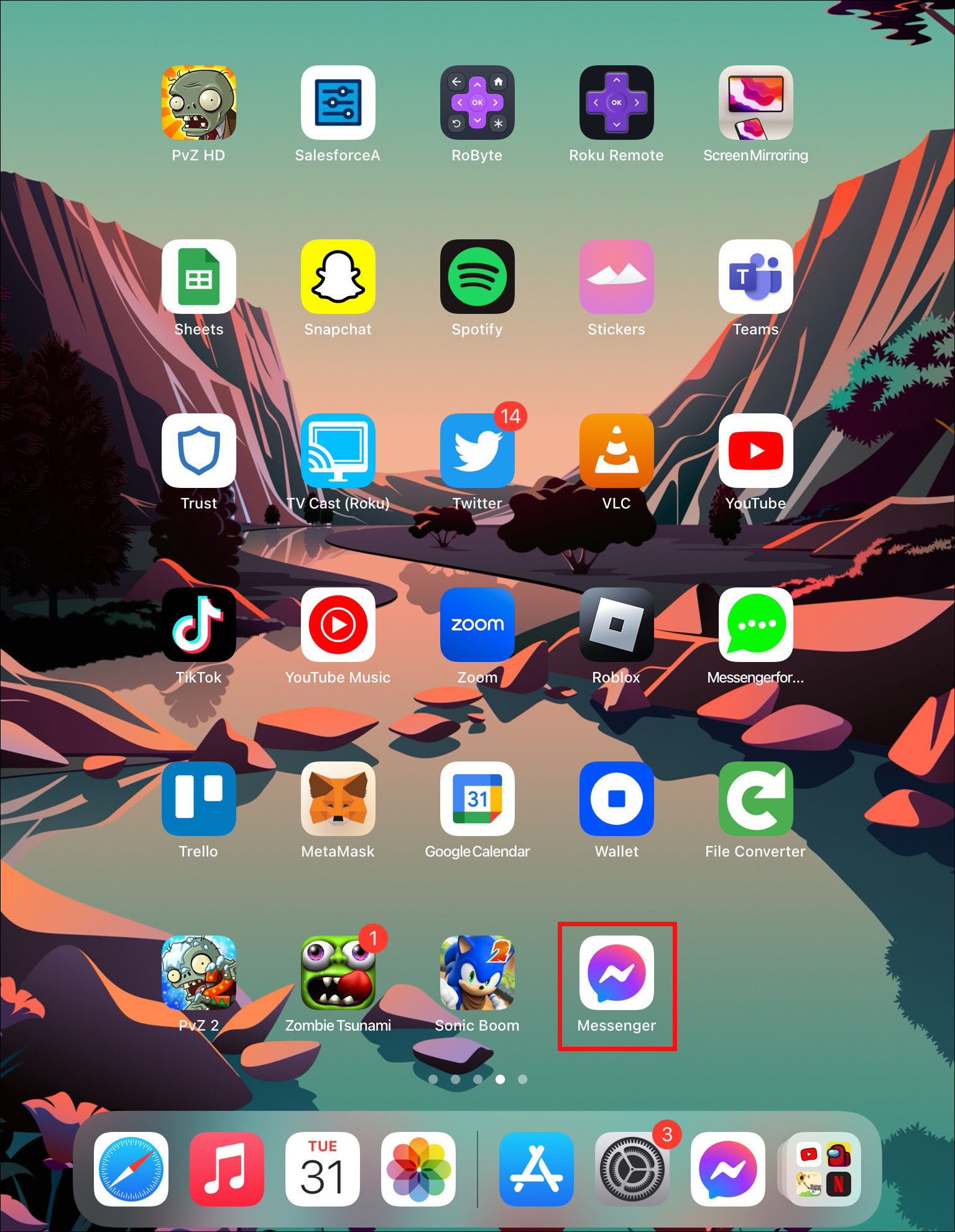This screenshot has width=955, height=1232.
Task: Open the VLC player
Action: (x=616, y=451)
